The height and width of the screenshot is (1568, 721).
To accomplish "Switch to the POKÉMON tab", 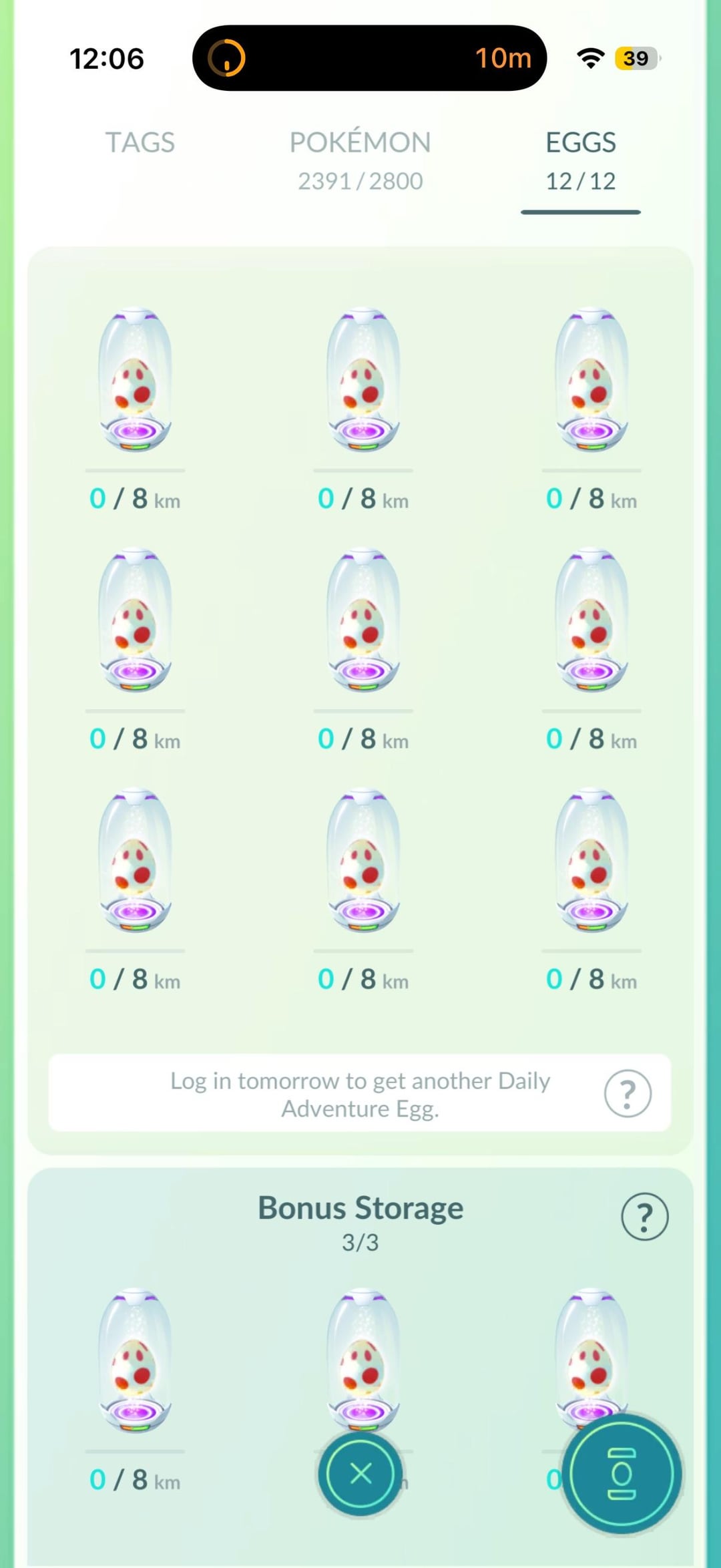I will click(x=360, y=160).
